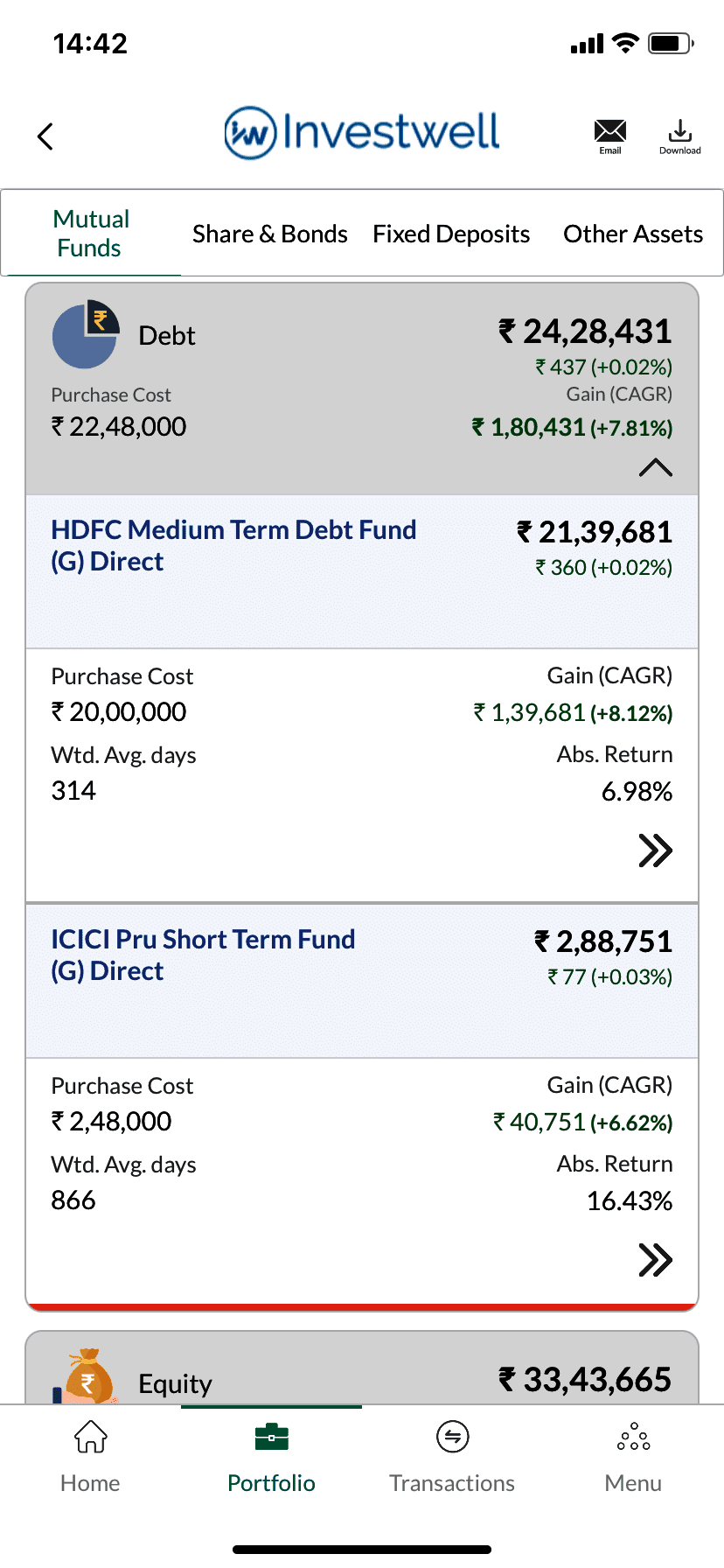The height and width of the screenshot is (1568, 724).
Task: Collapse the Debt section chevron
Action: 656,467
